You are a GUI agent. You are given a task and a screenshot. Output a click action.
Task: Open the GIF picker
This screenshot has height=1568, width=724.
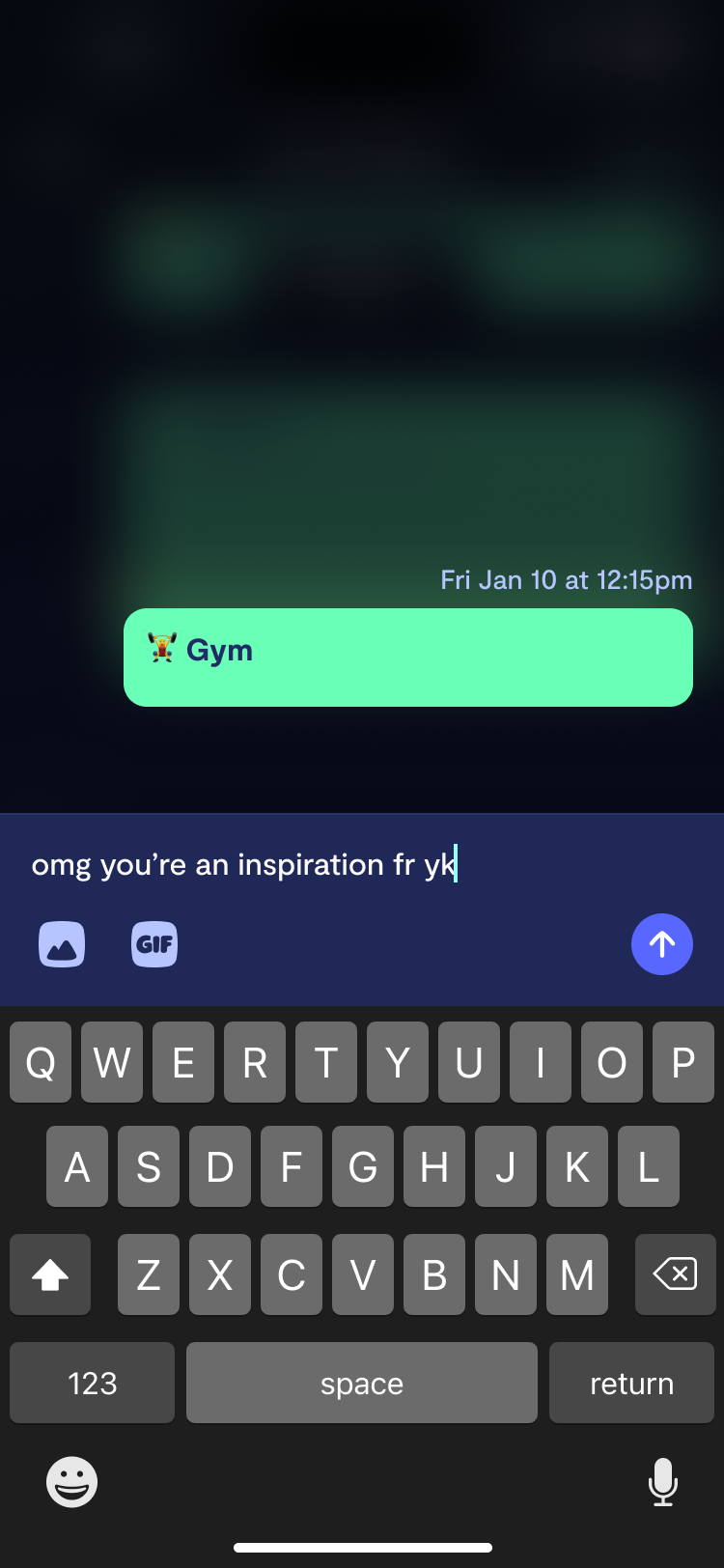(154, 944)
